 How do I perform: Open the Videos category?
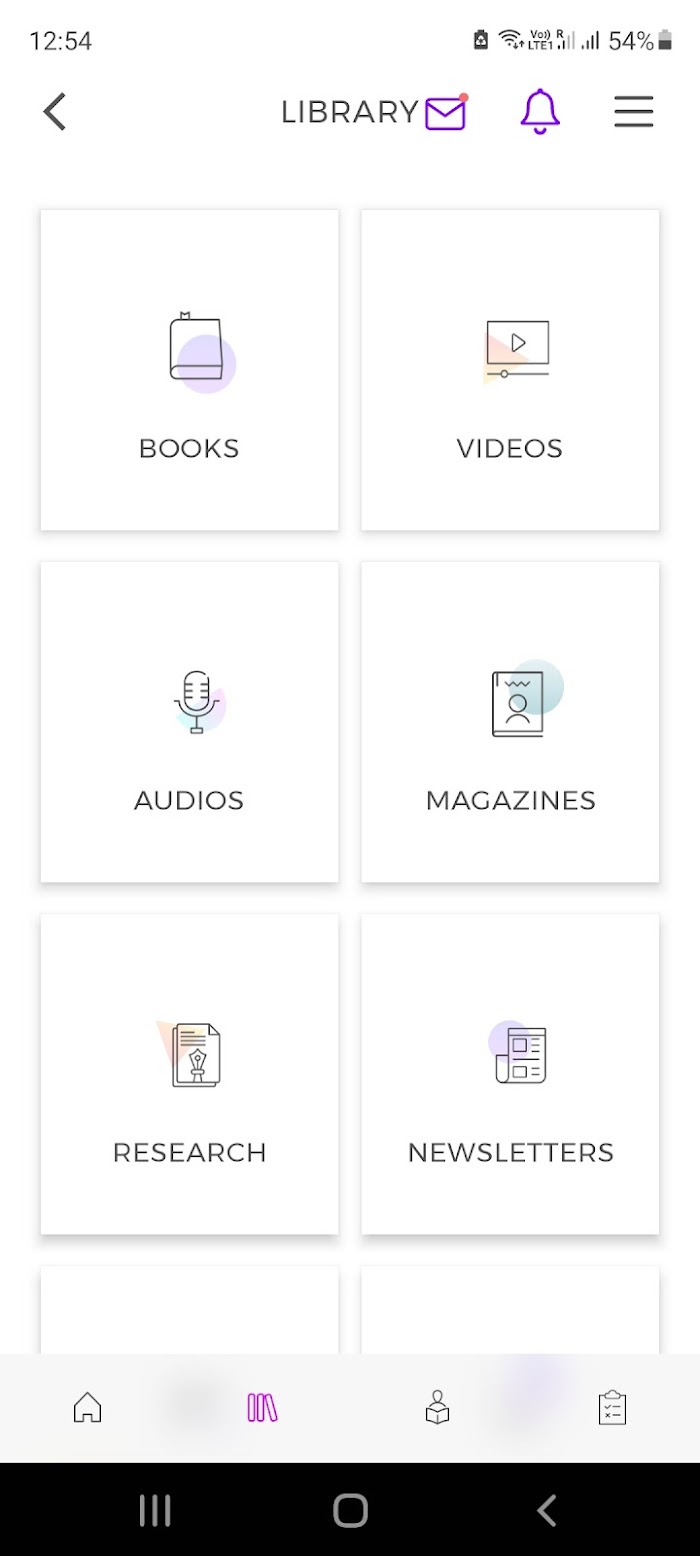tap(510, 370)
